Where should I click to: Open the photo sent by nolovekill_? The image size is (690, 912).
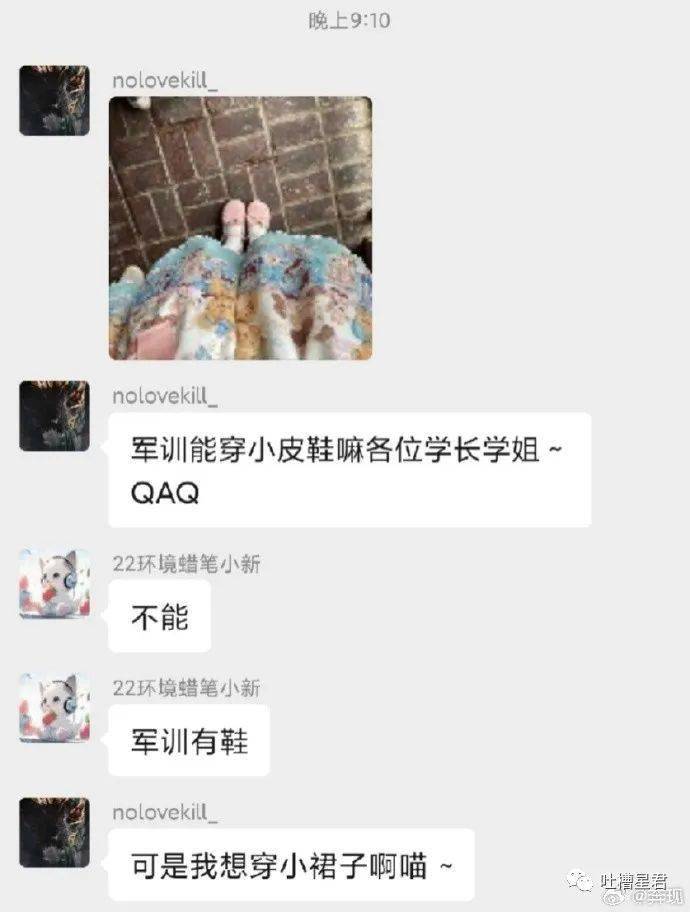(x=240, y=228)
